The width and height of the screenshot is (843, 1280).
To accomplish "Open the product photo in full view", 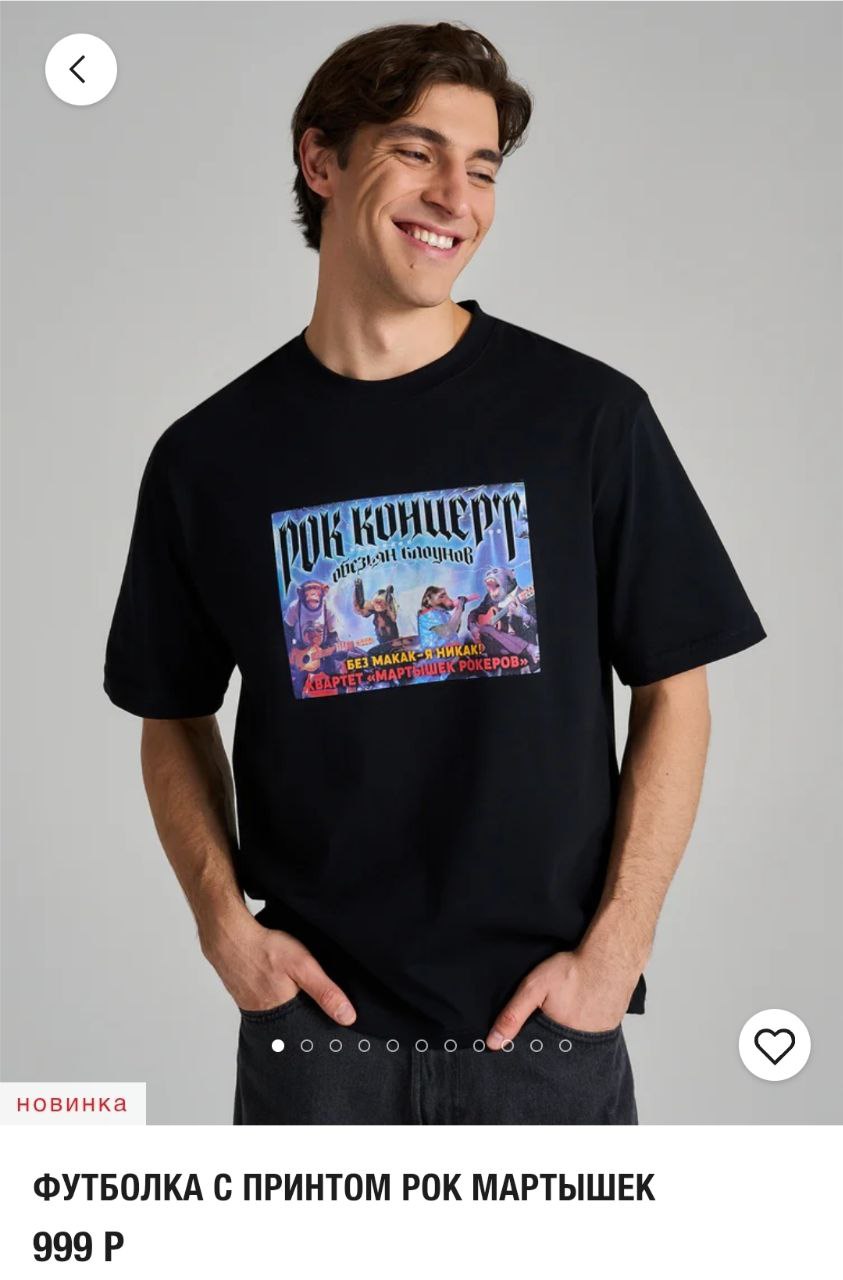I will click(421, 560).
